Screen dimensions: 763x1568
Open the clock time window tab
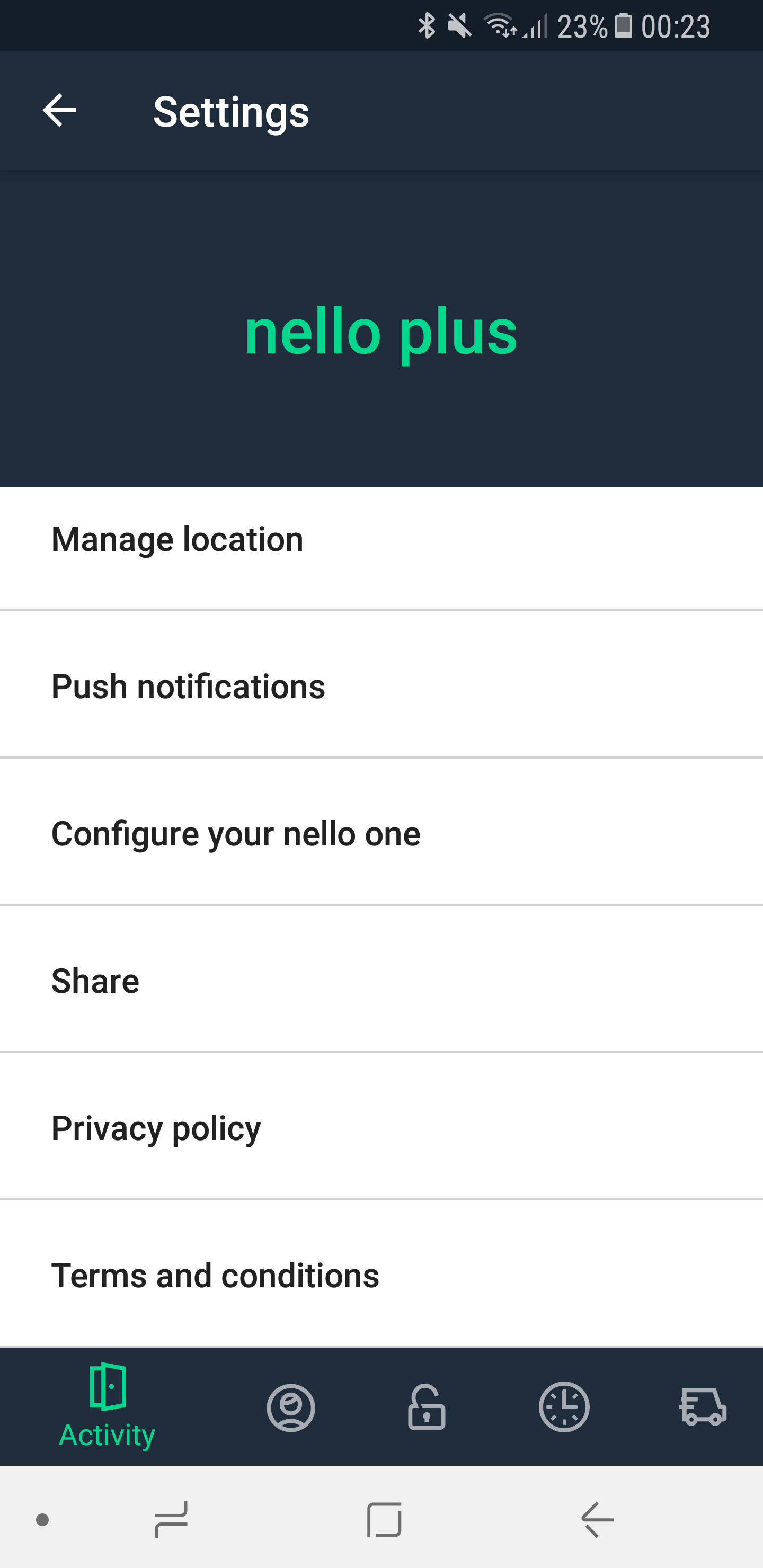(564, 1407)
